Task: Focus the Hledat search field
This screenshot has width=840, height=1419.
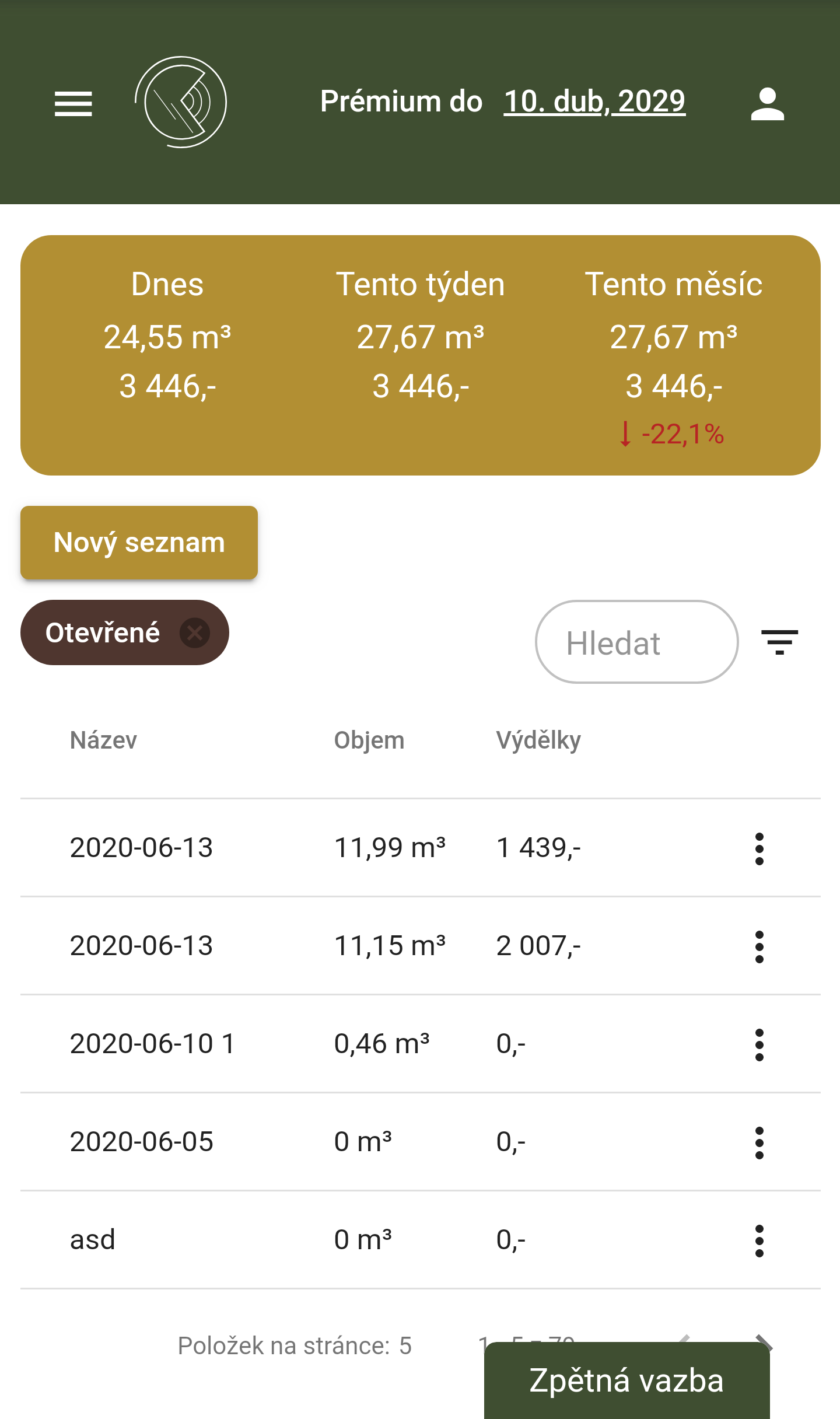Action: 636,642
